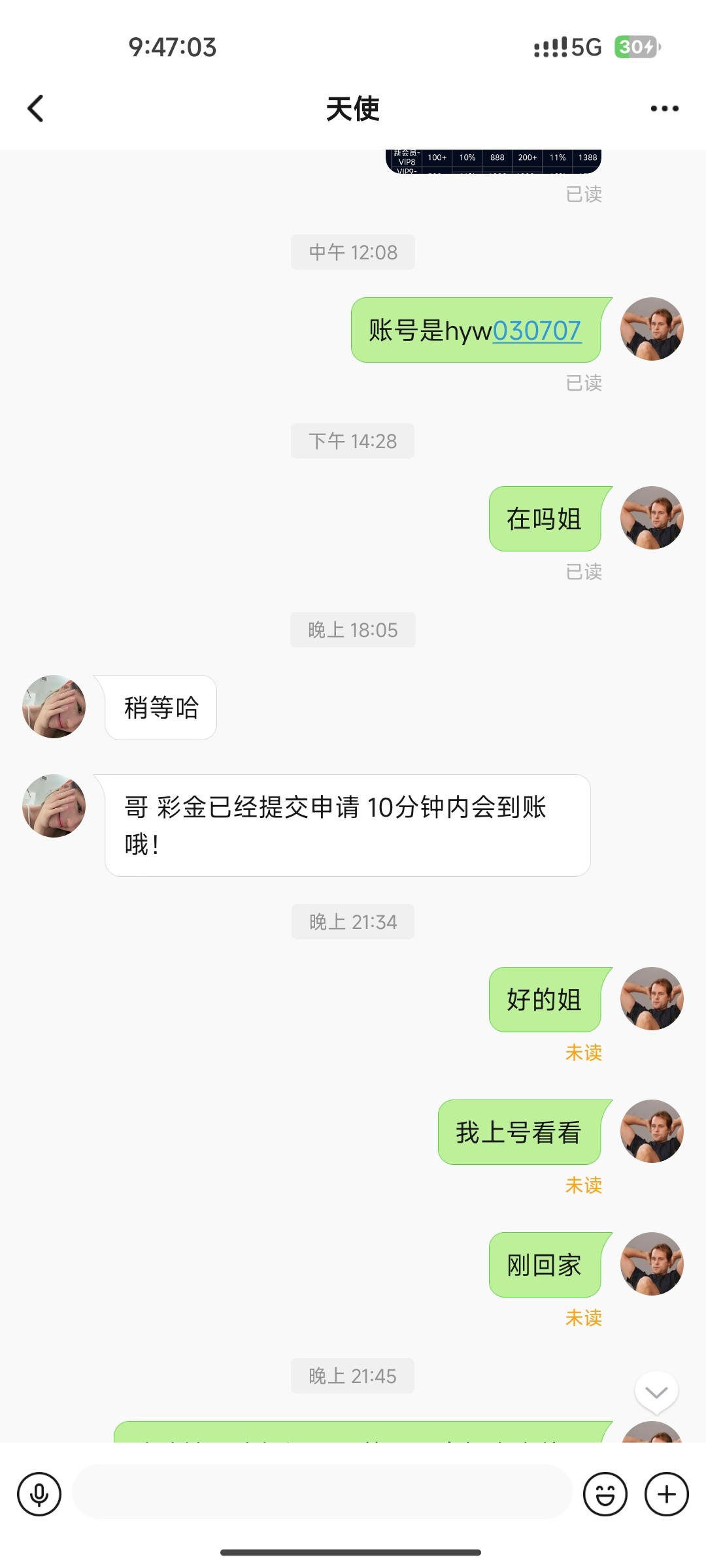
Task: Open the three-dot chat options menu
Action: click(x=664, y=108)
